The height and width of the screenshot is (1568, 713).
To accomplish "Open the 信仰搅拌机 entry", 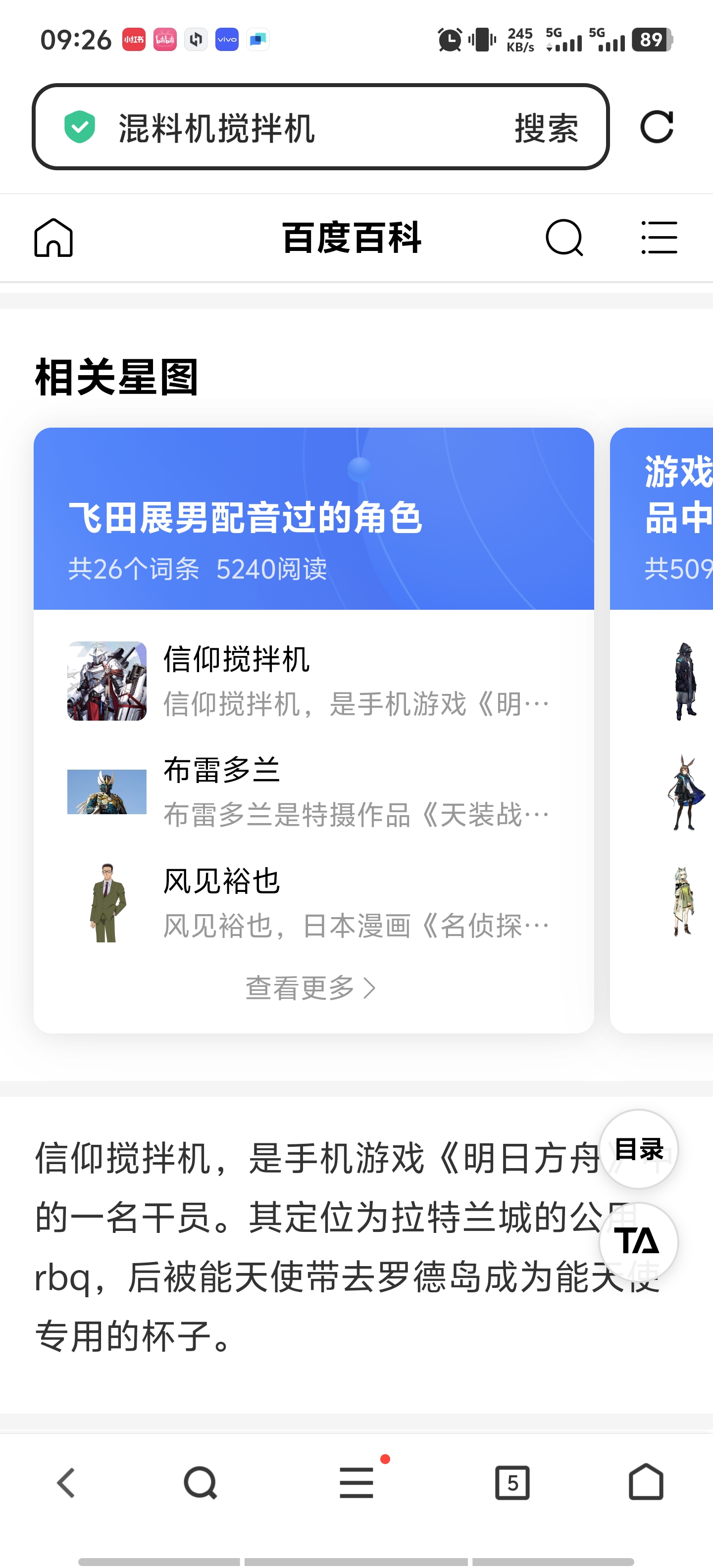I will pos(313,681).
